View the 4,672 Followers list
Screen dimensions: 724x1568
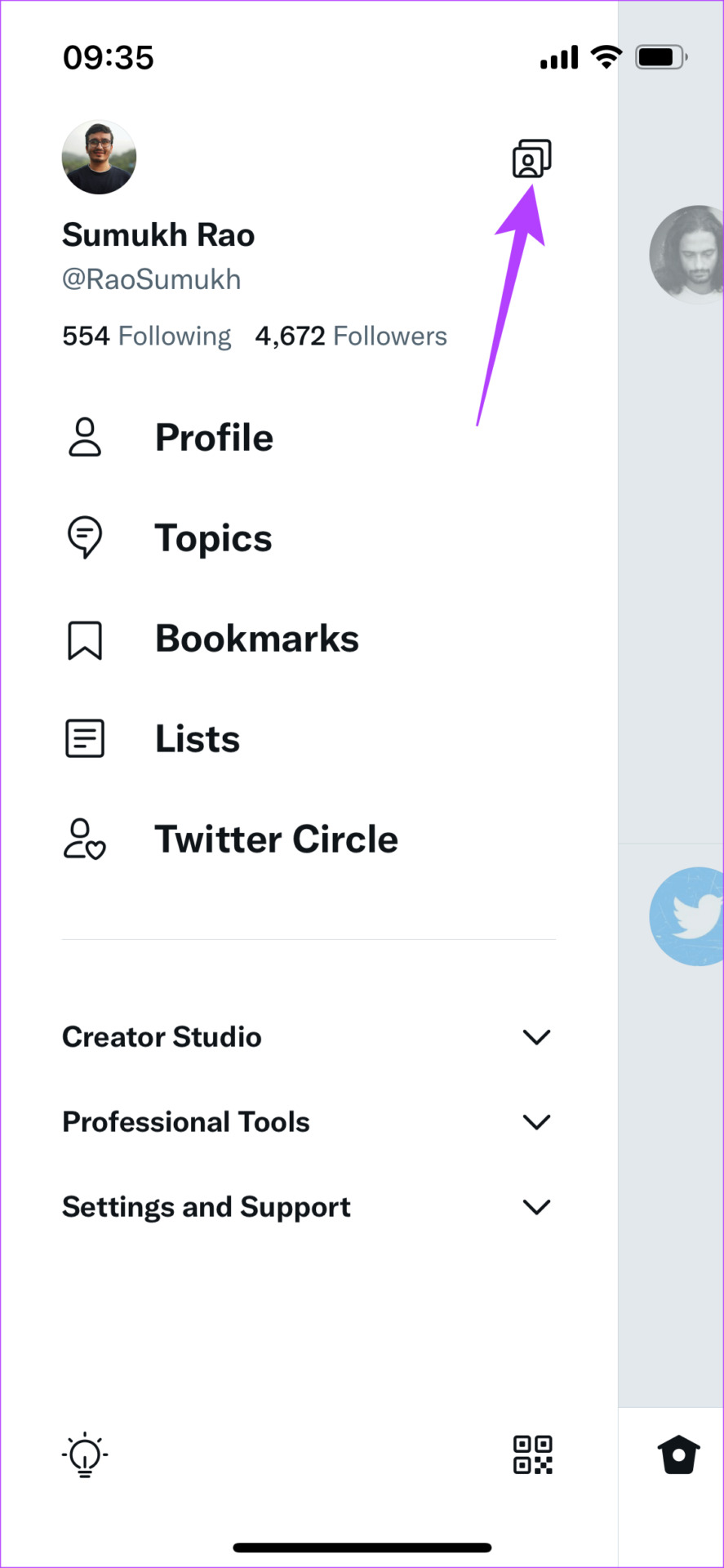351,336
